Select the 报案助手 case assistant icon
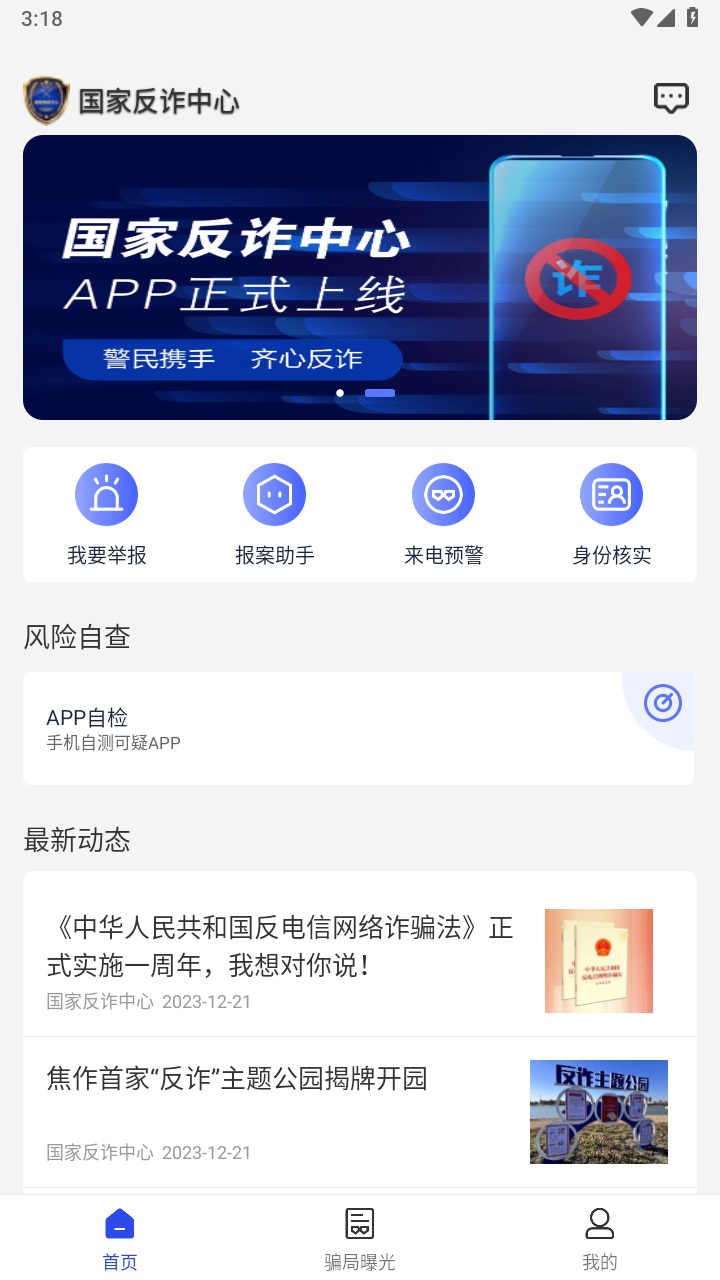This screenshot has height=1280, width=720. 275,493
